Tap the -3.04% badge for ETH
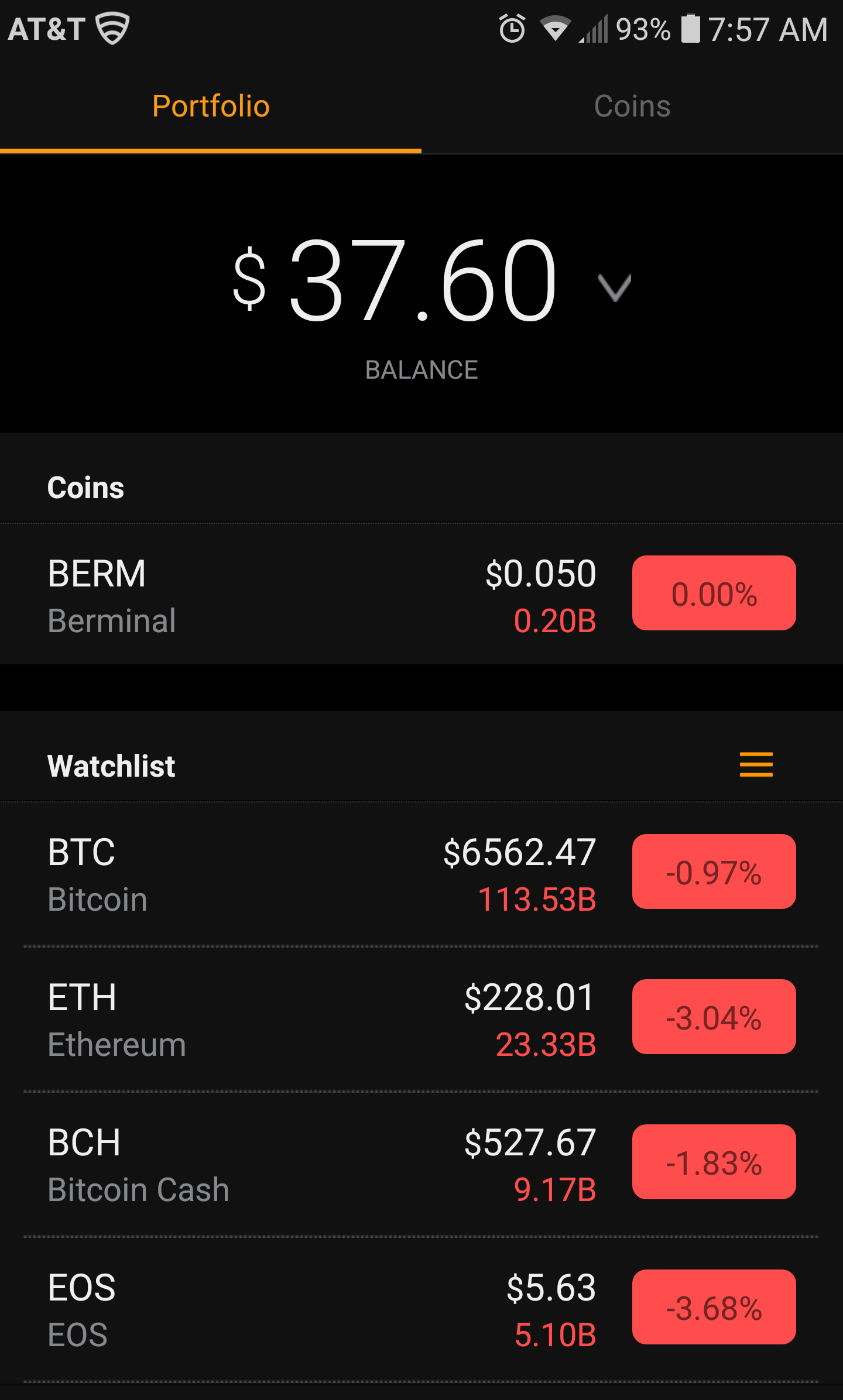Image resolution: width=843 pixels, height=1400 pixels. click(x=714, y=1017)
